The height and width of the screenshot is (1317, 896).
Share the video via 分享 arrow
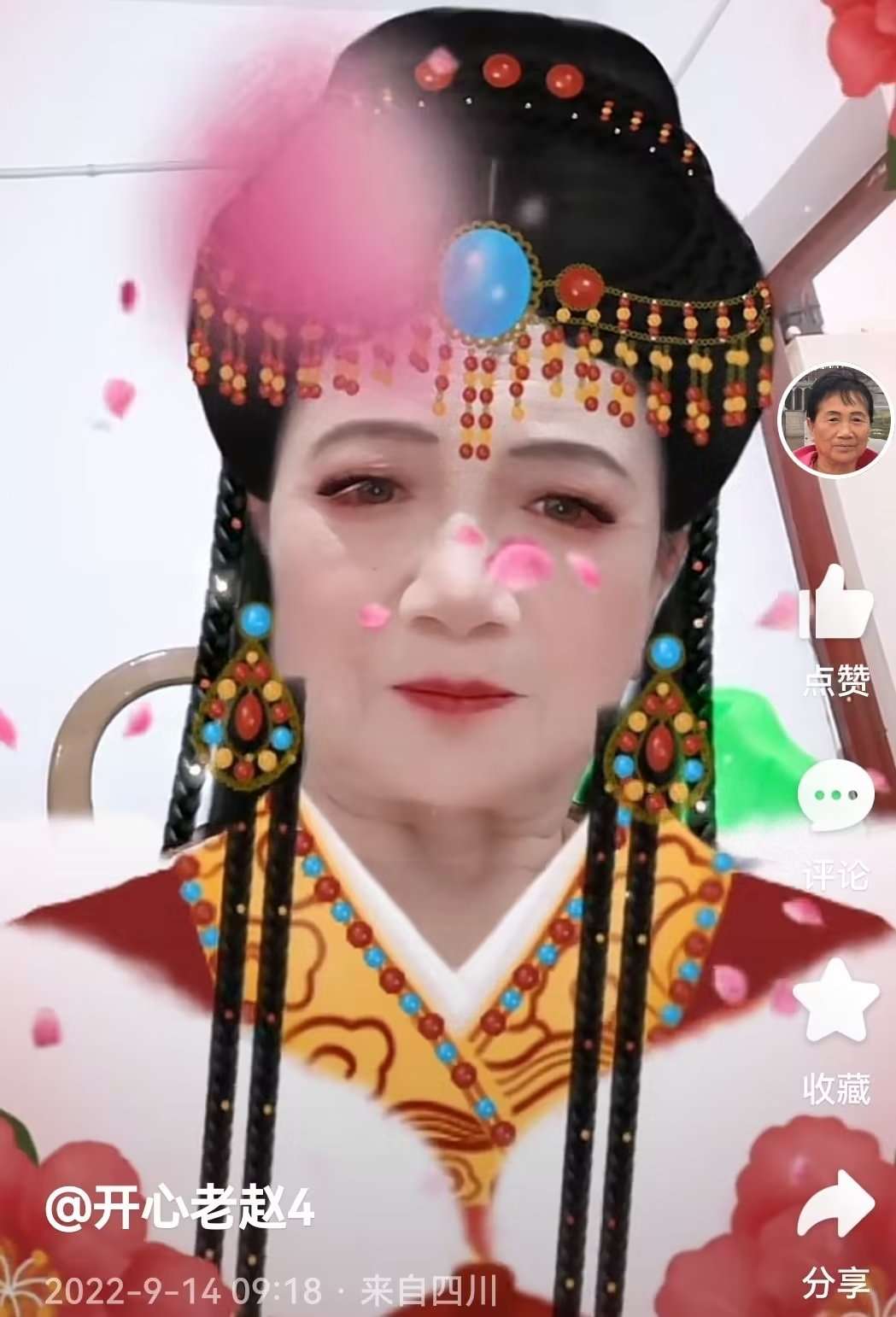click(x=835, y=1205)
